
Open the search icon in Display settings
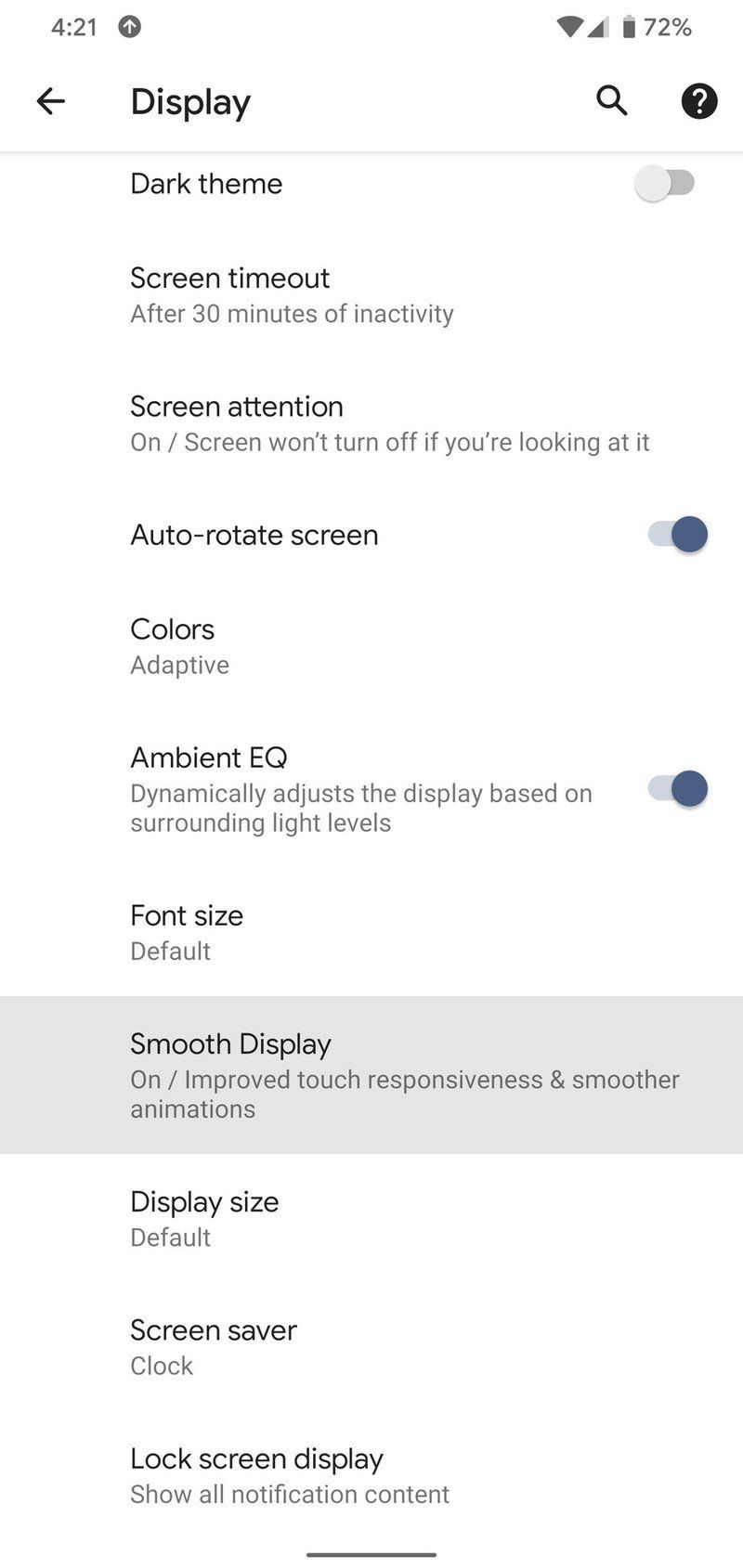tap(611, 100)
